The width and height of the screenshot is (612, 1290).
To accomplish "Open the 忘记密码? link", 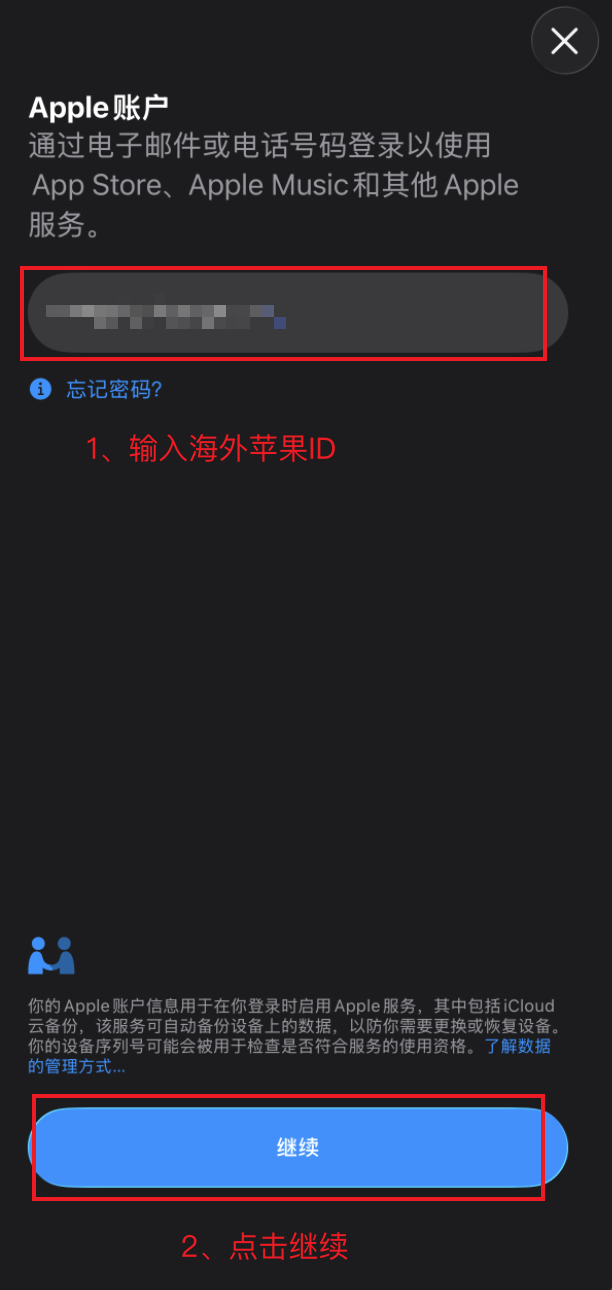I will tap(114, 390).
